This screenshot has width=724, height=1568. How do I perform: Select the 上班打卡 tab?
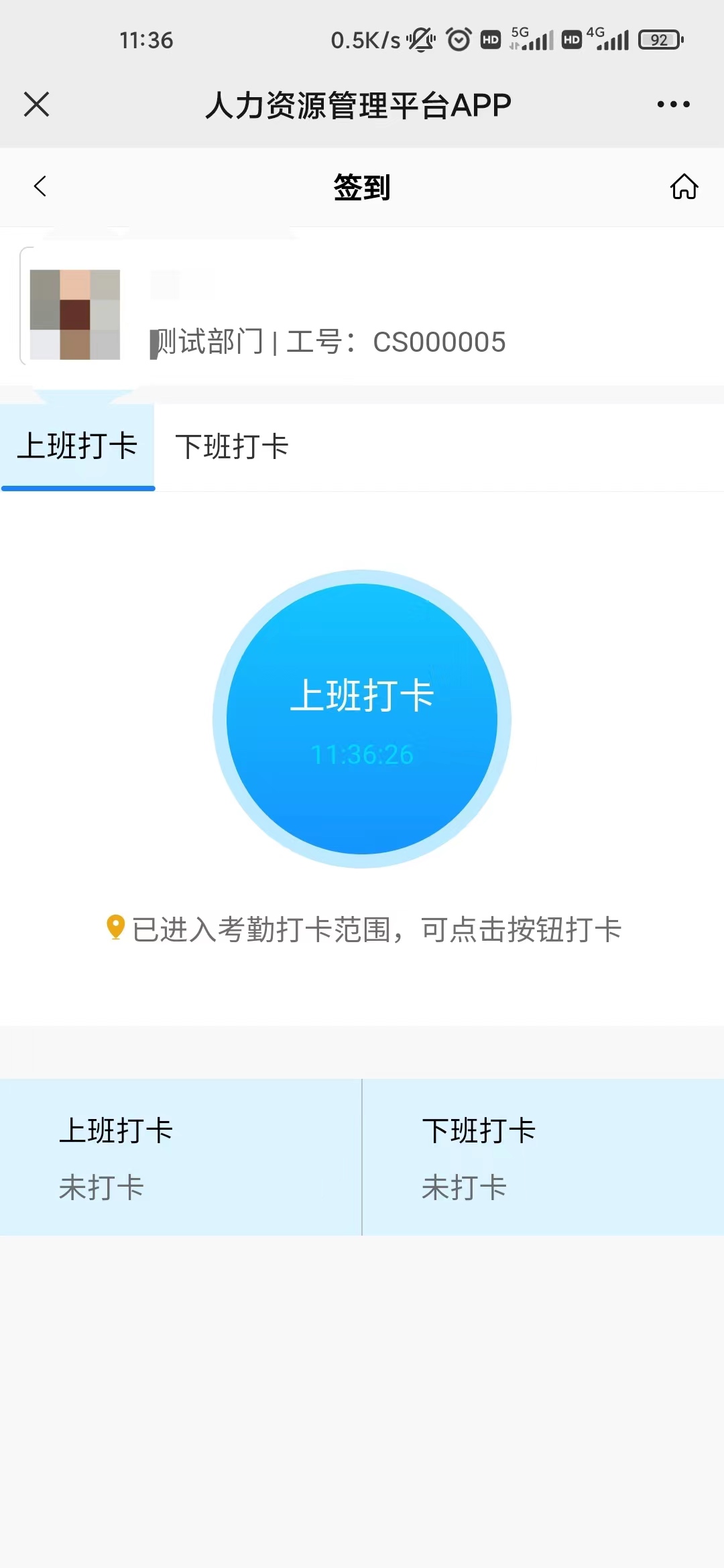[x=78, y=446]
